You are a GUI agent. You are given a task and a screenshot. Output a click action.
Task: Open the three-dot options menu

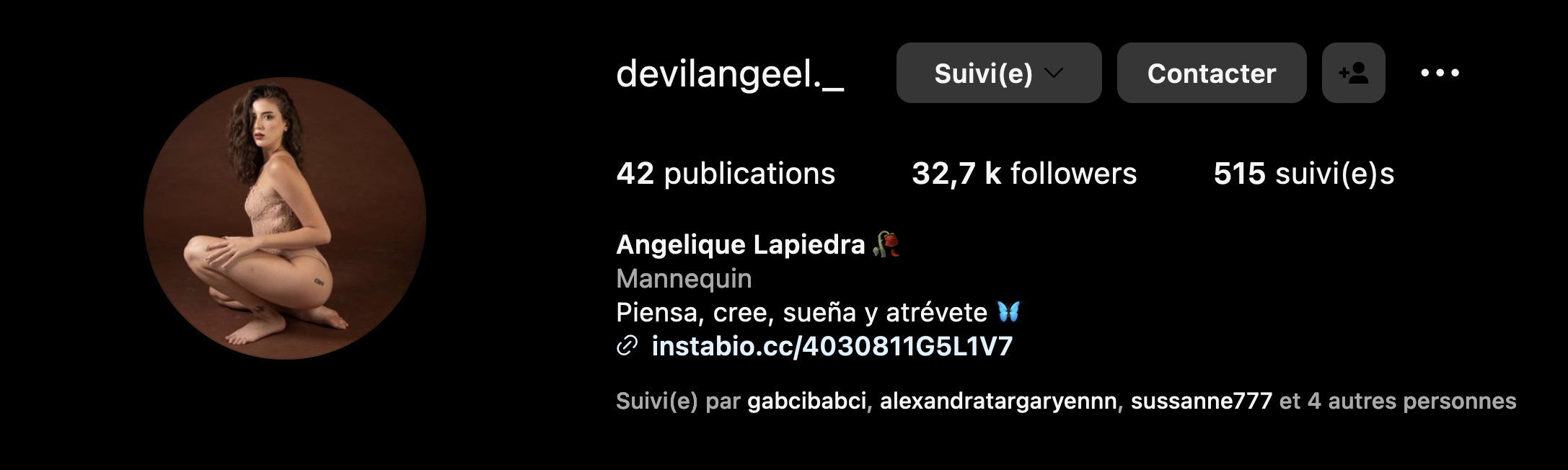click(x=1440, y=73)
